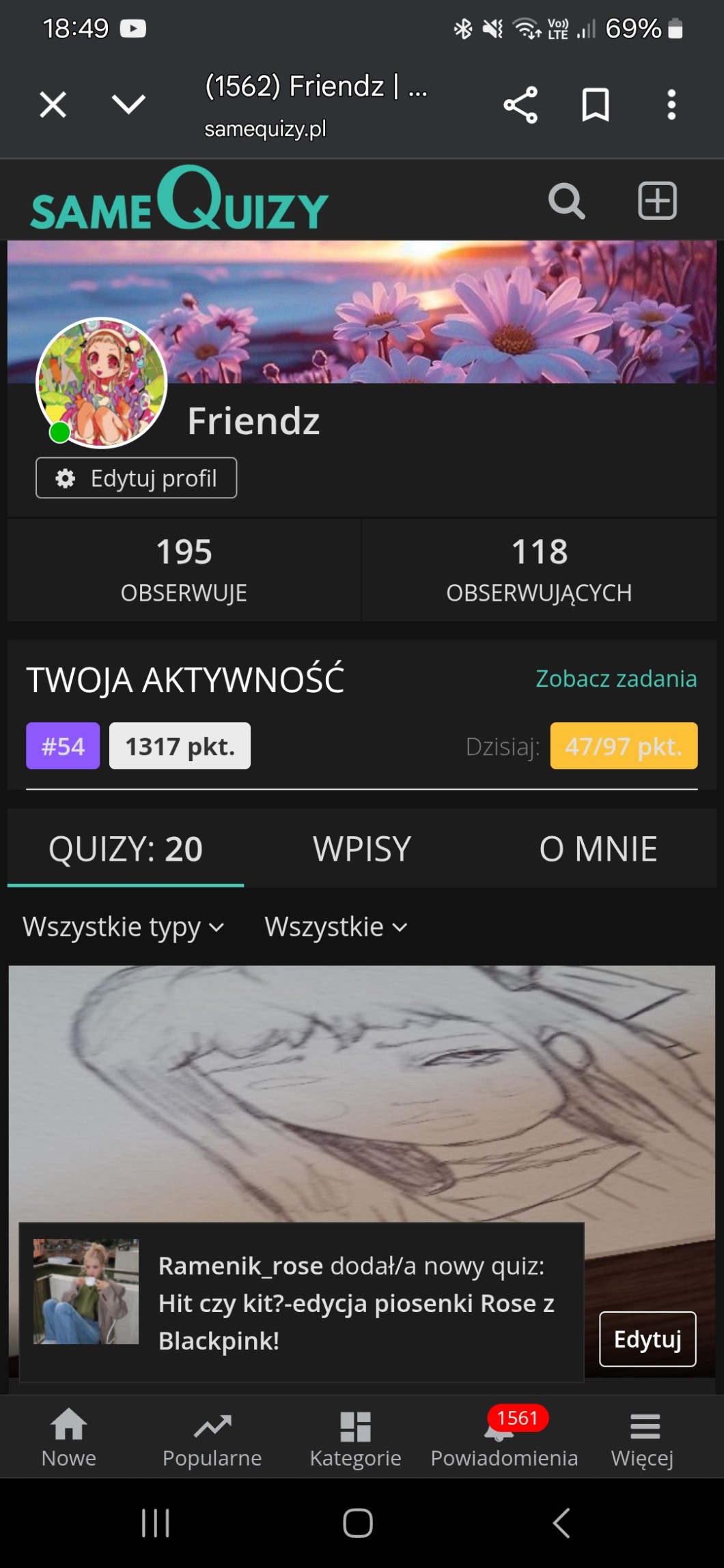Tap the Edytuj profil button
Image resolution: width=724 pixels, height=1568 pixels.
point(137,478)
